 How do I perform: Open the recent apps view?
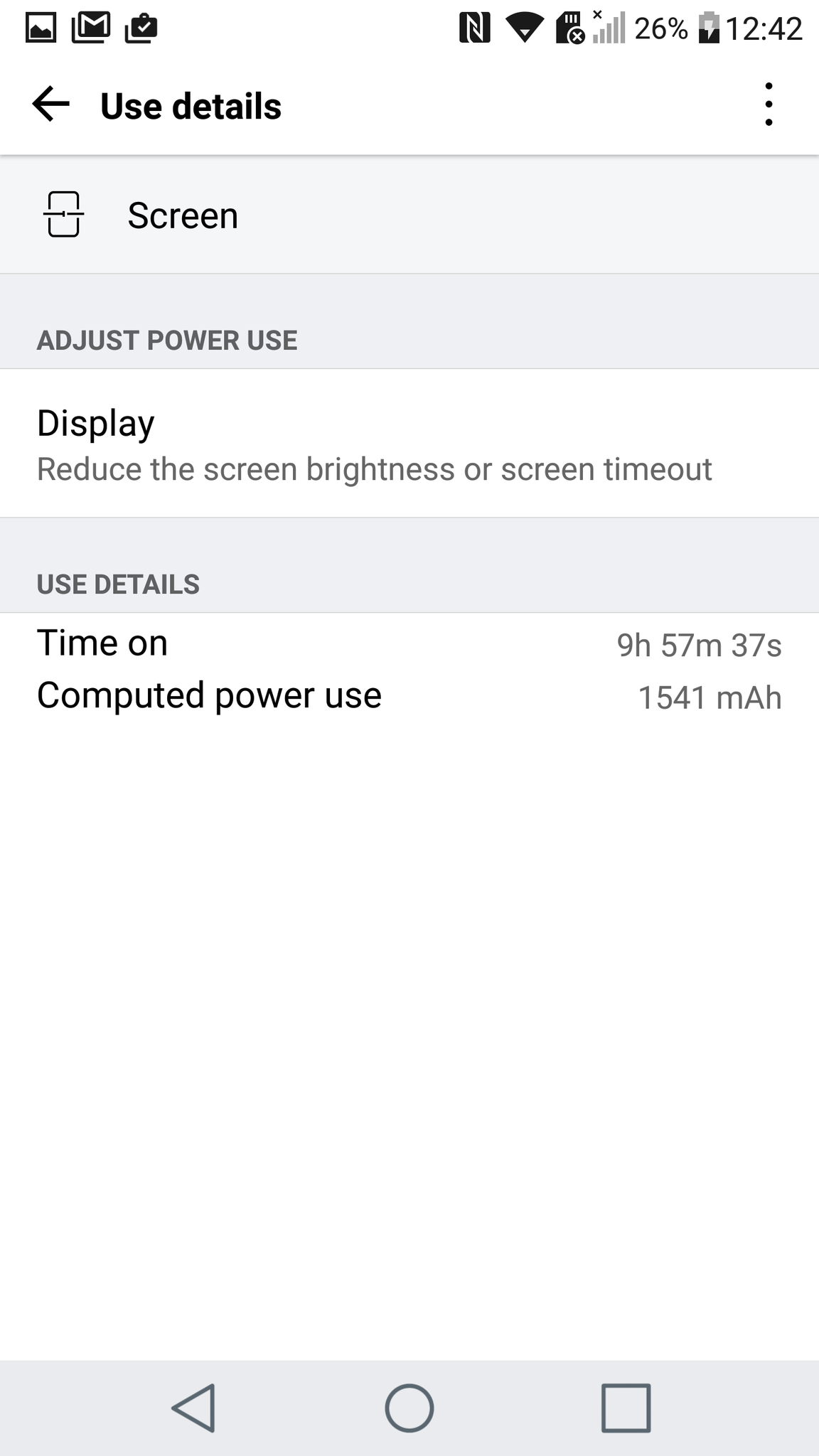pyautogui.click(x=626, y=1407)
